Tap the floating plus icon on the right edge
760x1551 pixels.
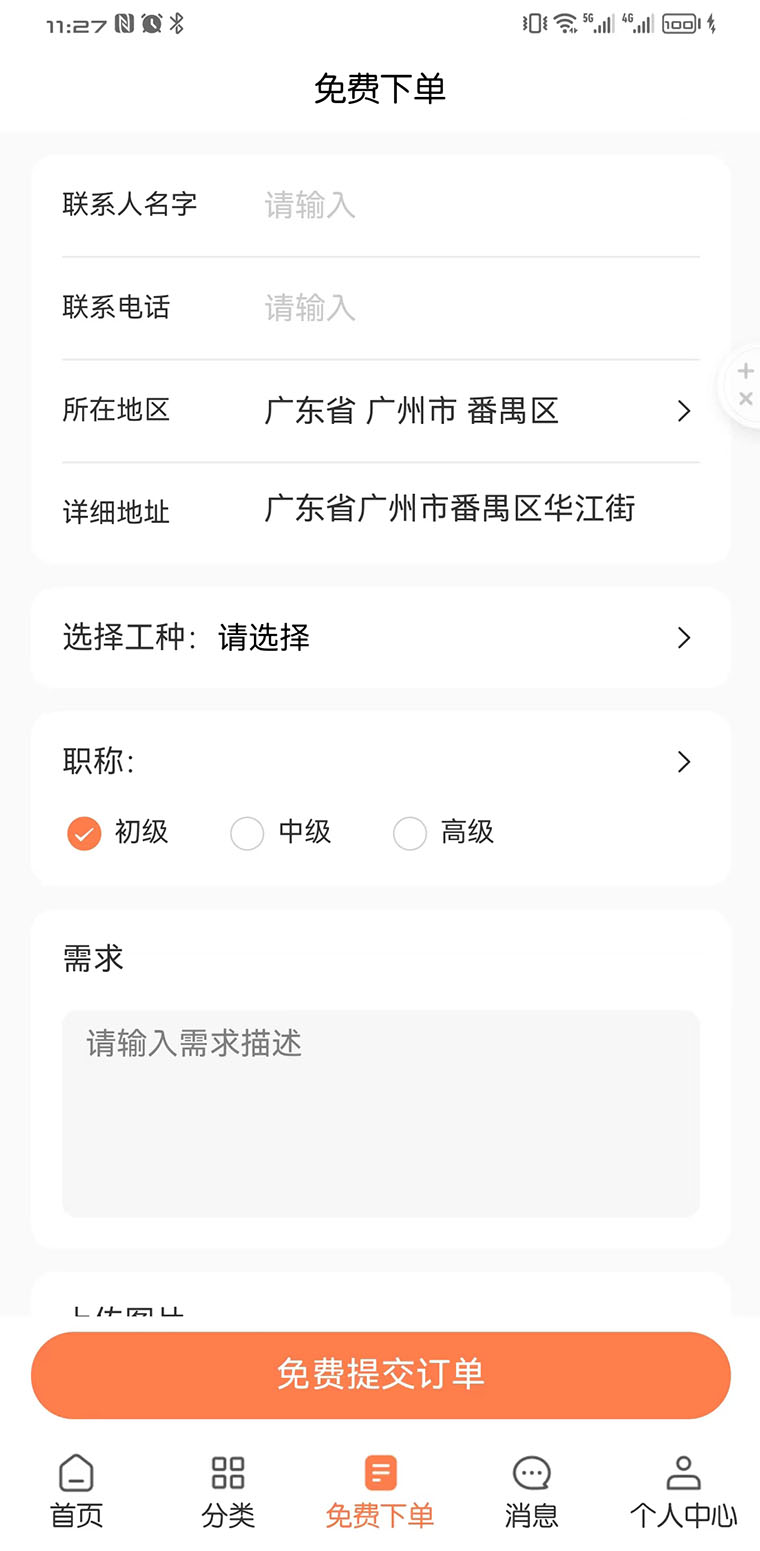[x=745, y=369]
